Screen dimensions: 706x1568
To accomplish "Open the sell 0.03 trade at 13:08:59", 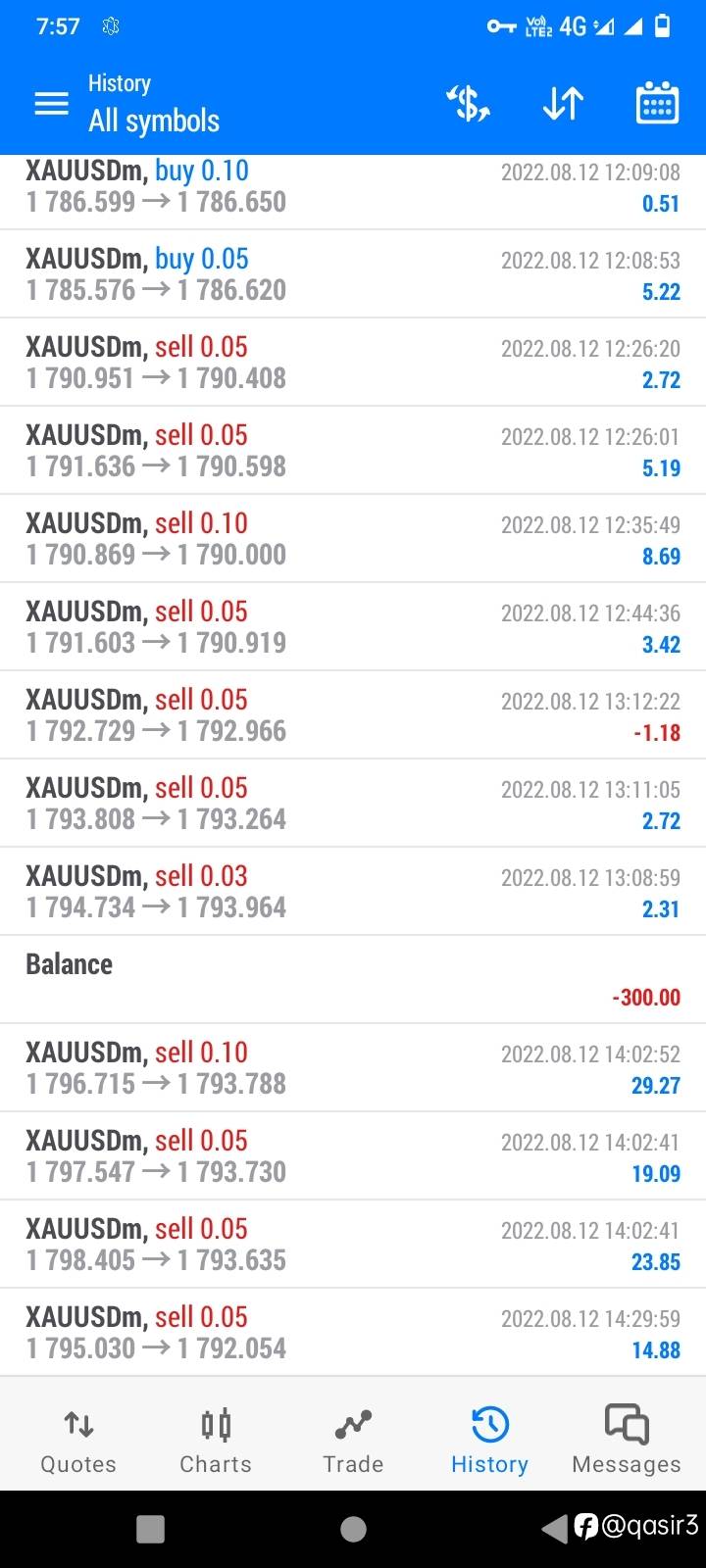I will click(353, 892).
